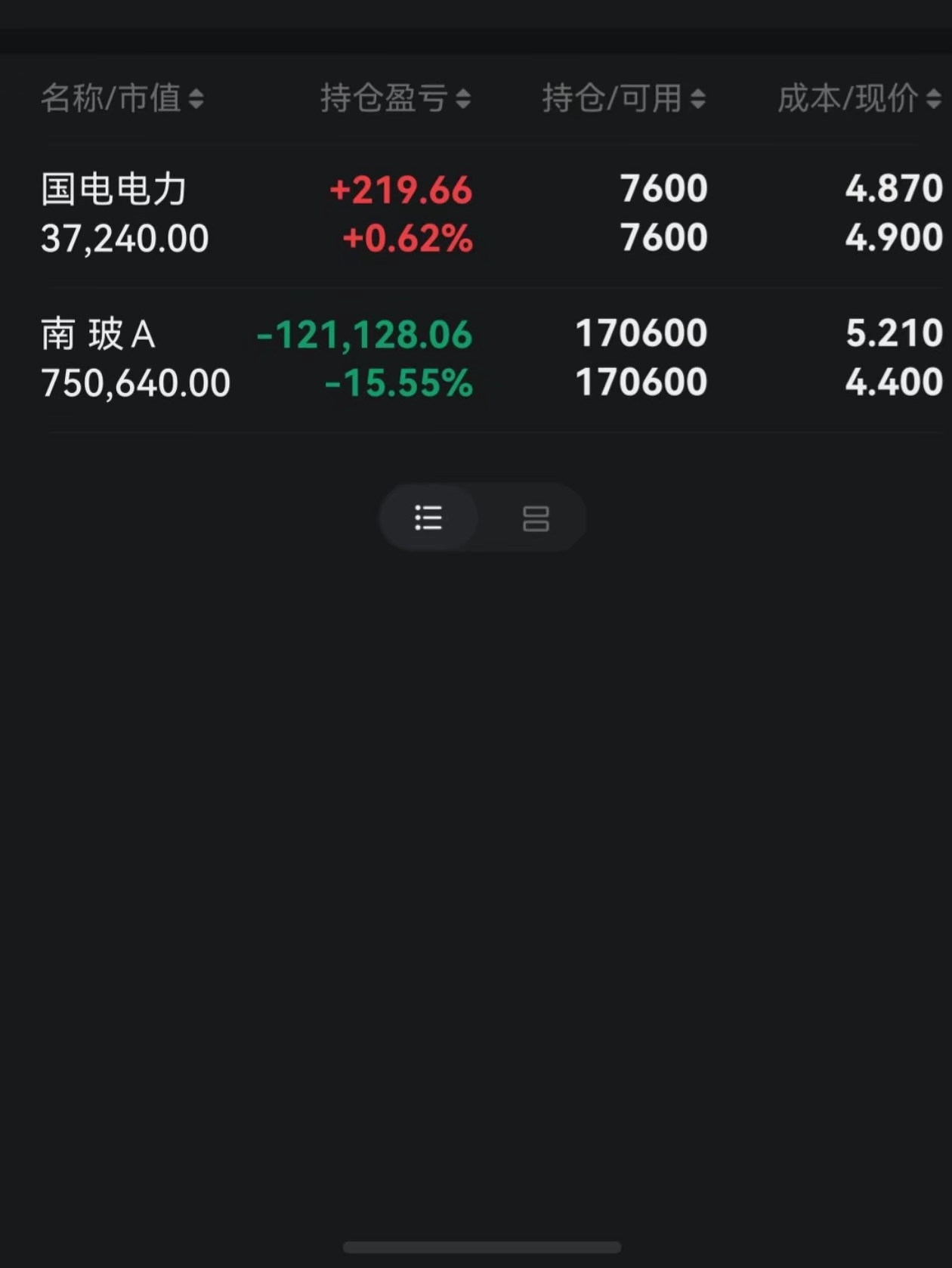Sort by 成本/现价 column header
Image resolution: width=952 pixels, height=1268 pixels.
point(860,98)
